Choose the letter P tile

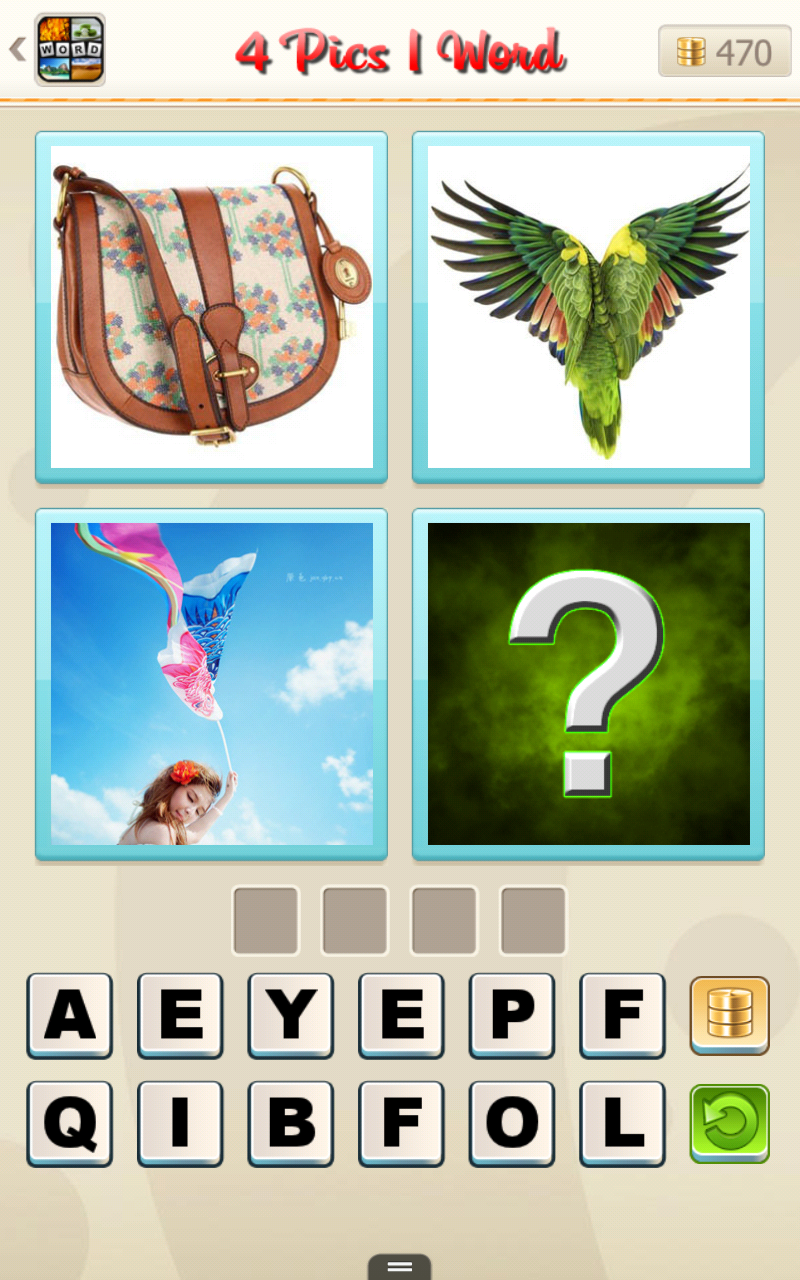[x=511, y=1015]
